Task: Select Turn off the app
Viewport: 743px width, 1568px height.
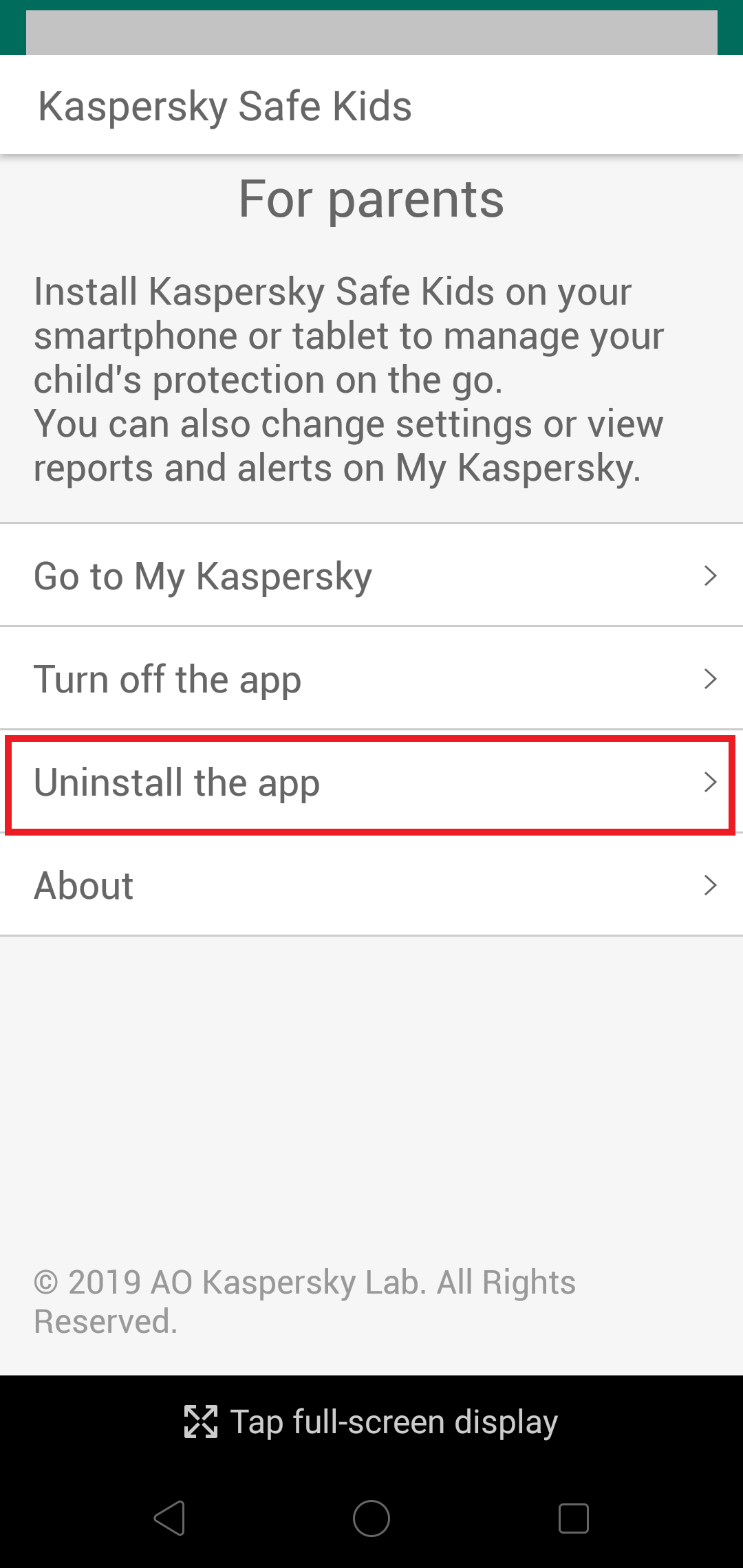Action: [x=371, y=679]
